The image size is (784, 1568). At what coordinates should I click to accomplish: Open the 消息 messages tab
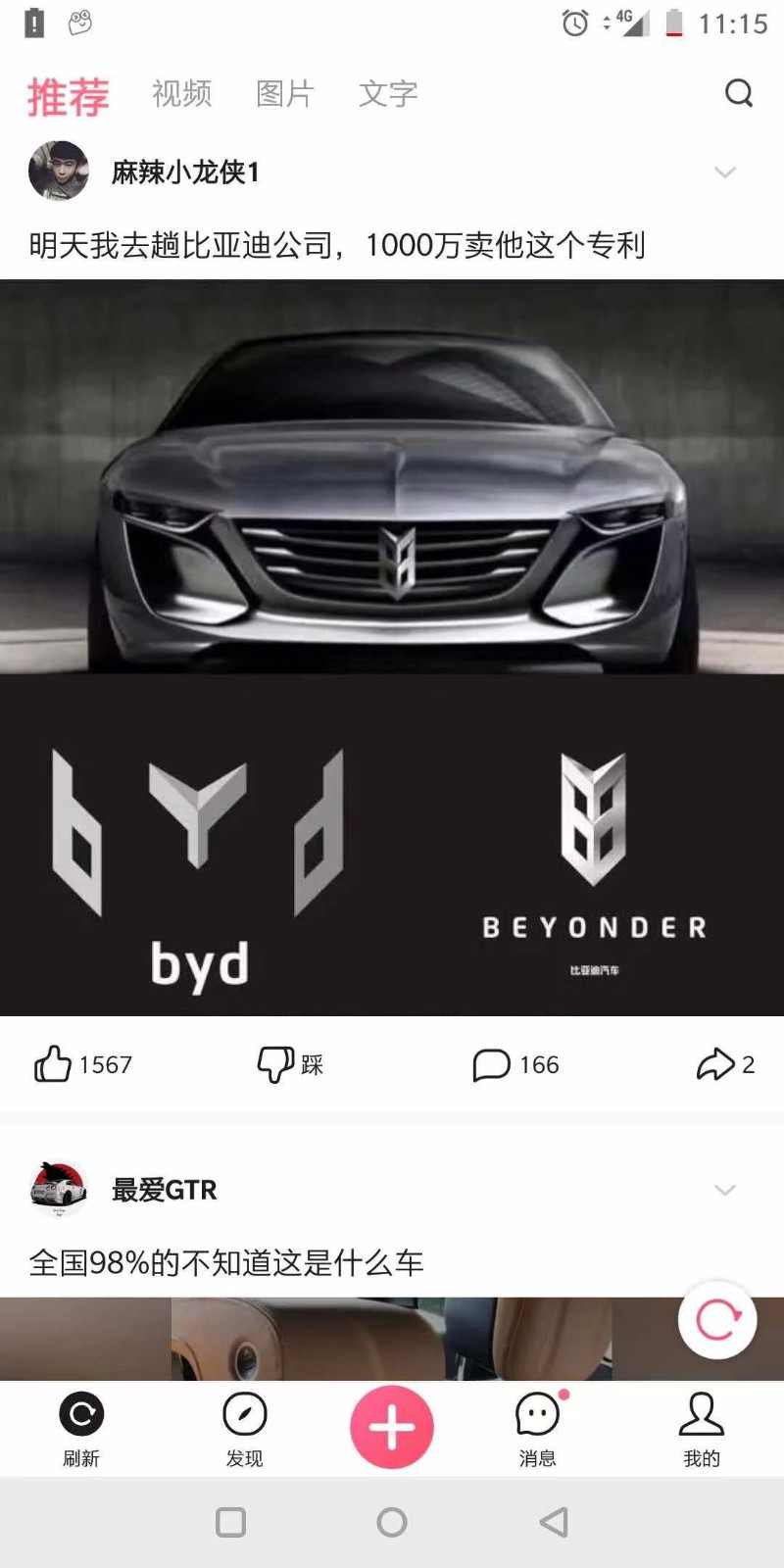537,1429
